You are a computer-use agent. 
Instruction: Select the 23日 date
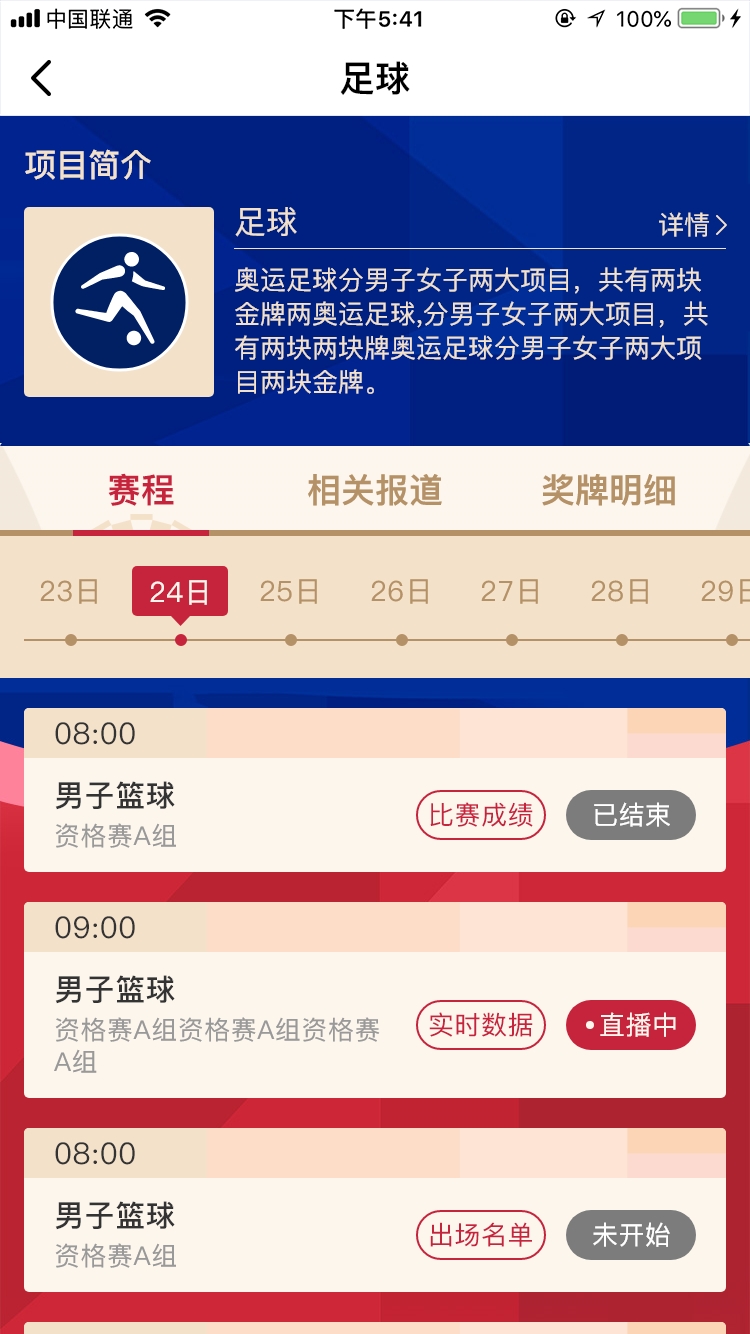70,592
